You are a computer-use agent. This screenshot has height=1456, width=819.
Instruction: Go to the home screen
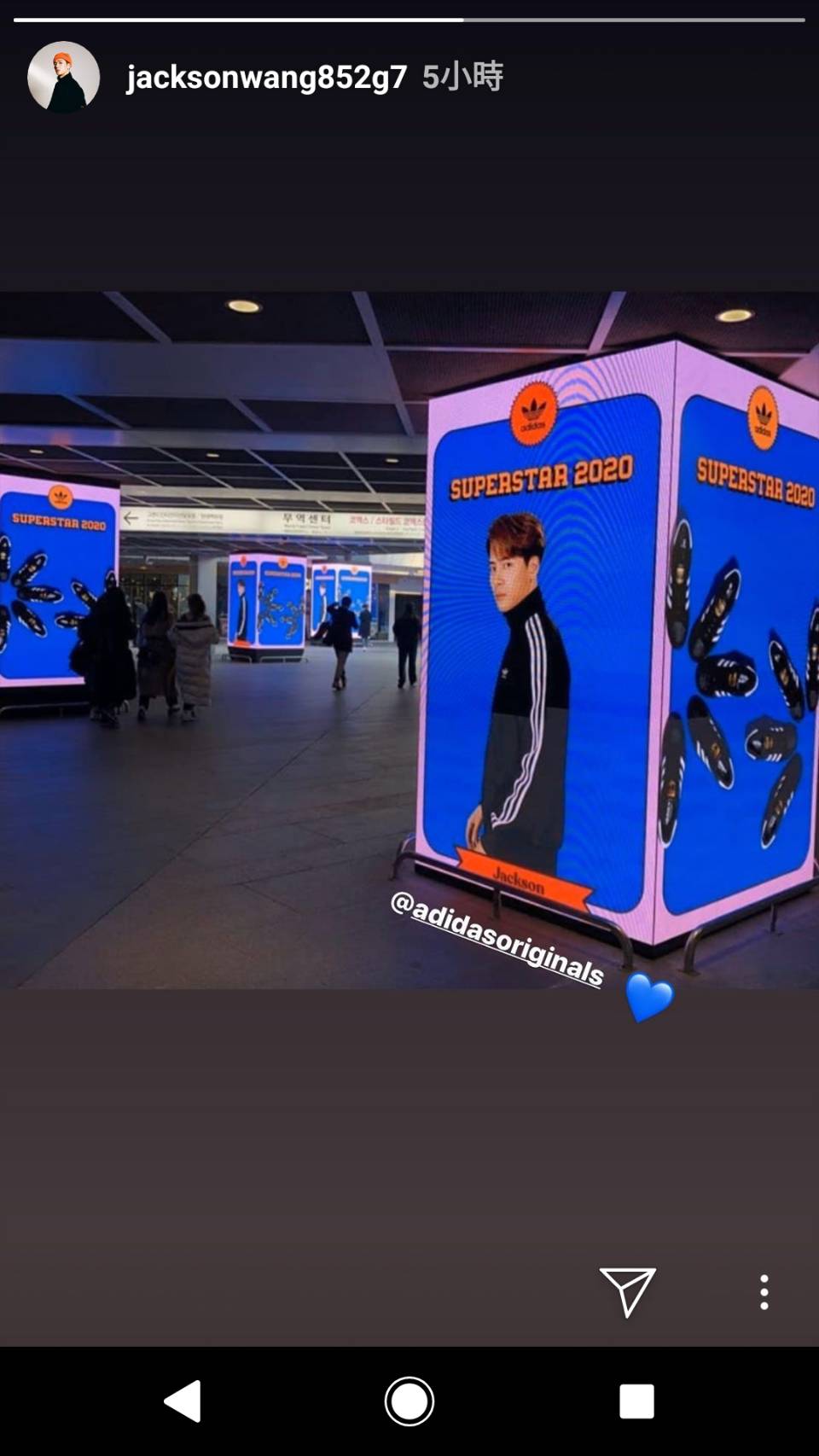[x=409, y=1401]
